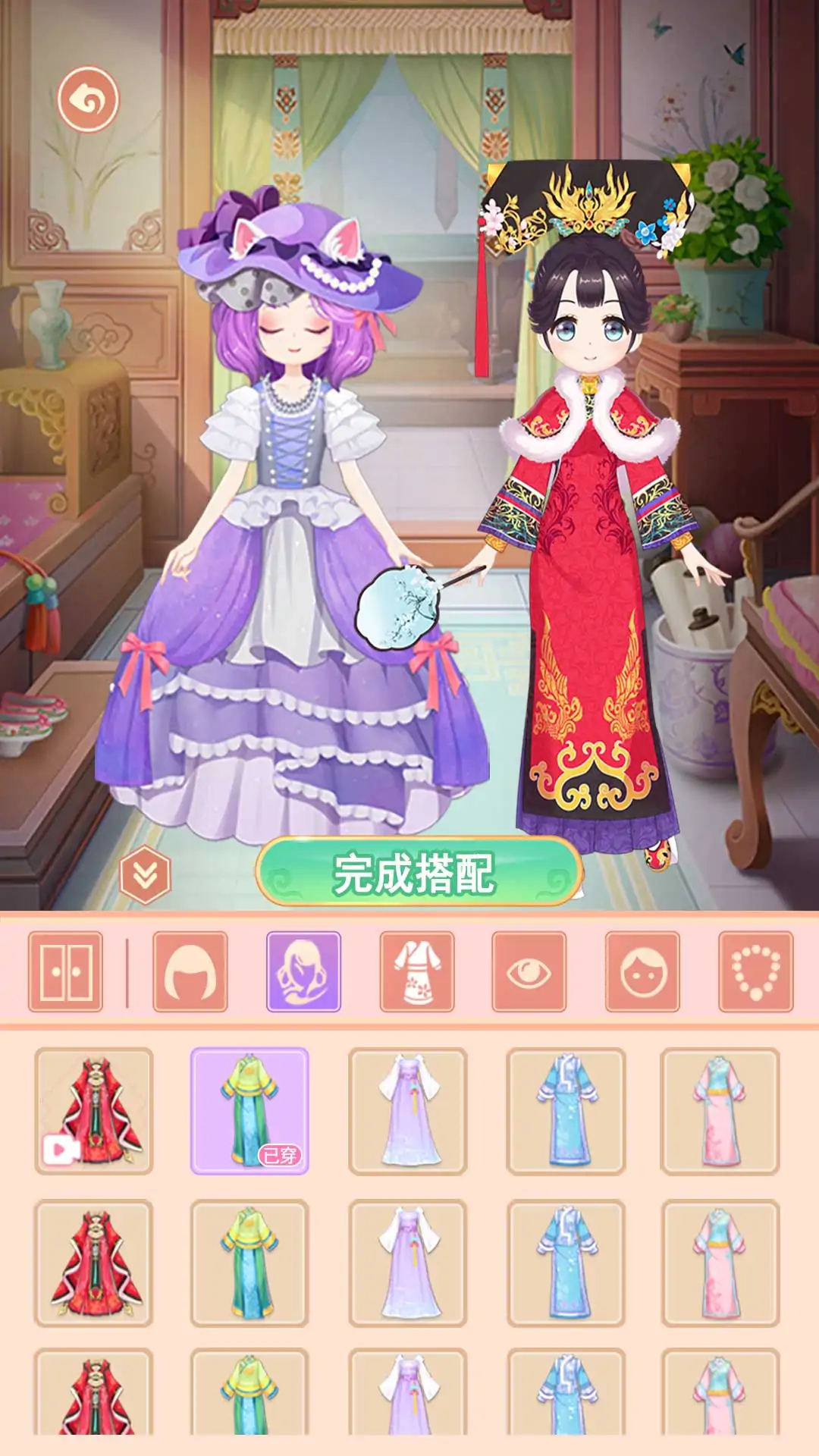Screen dimensions: 819x1456
Task: Open the face style tab
Action: coord(642,971)
